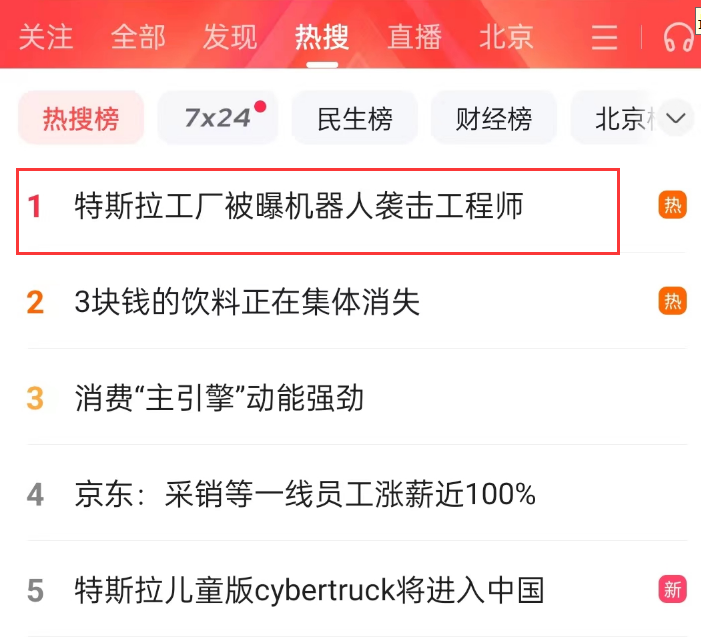Open the 7x24 news chip
Screen dimensions: 701x637
(x=218, y=118)
